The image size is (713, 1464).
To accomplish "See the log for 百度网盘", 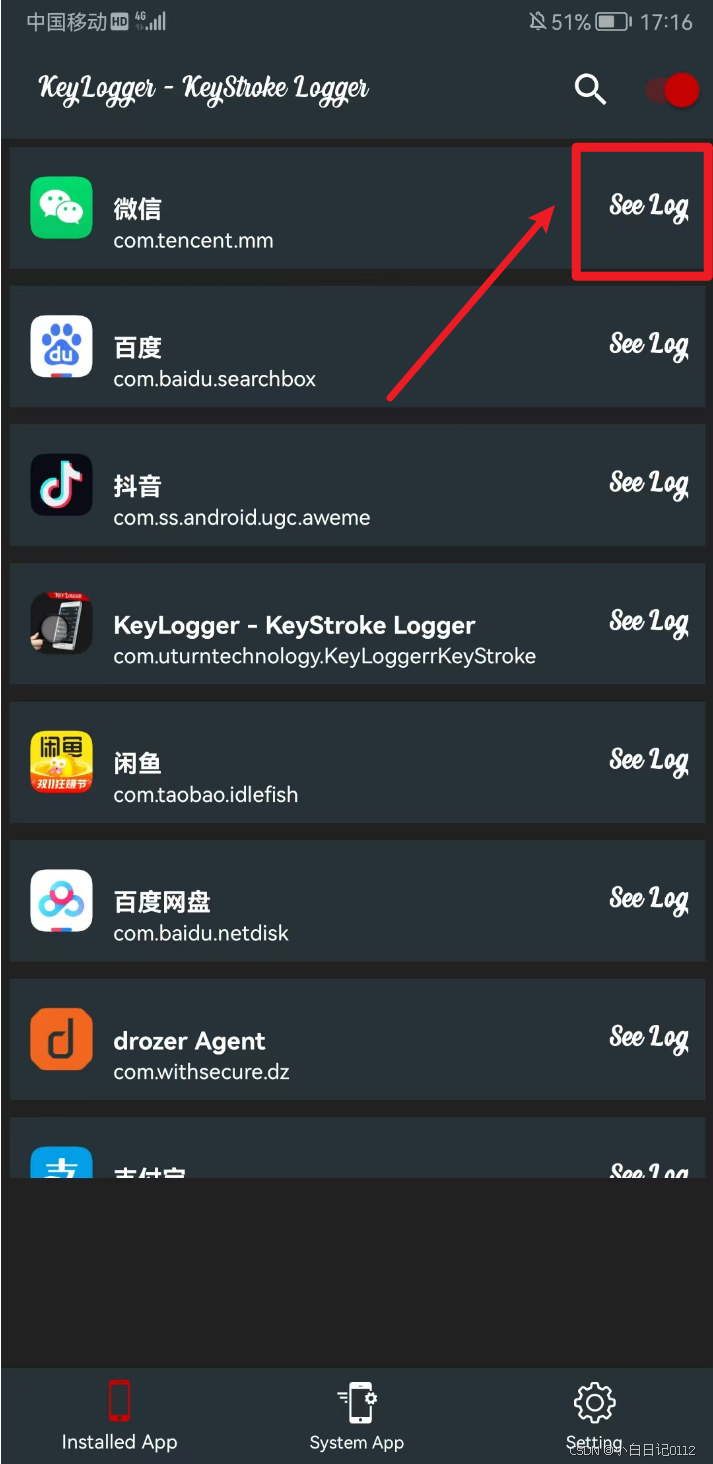I will point(649,900).
